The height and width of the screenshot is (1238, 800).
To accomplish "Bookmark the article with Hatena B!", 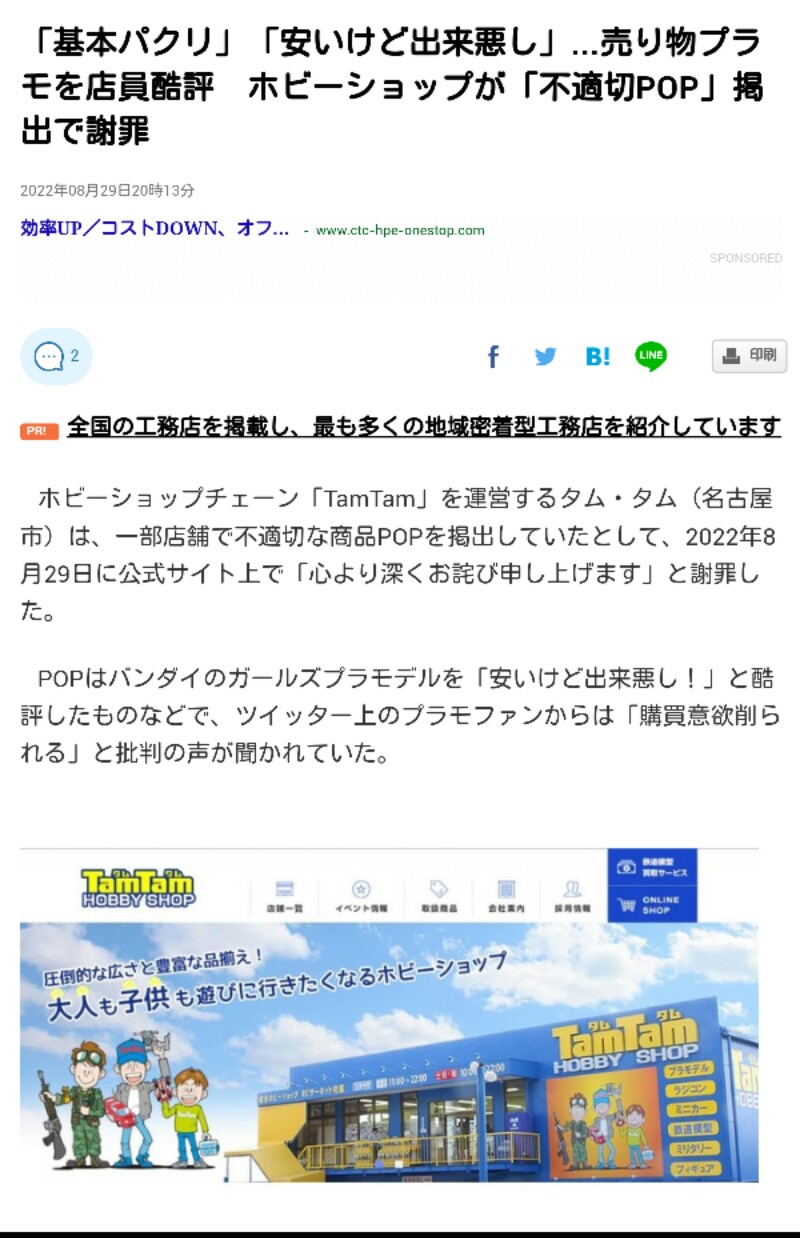I will 598,356.
